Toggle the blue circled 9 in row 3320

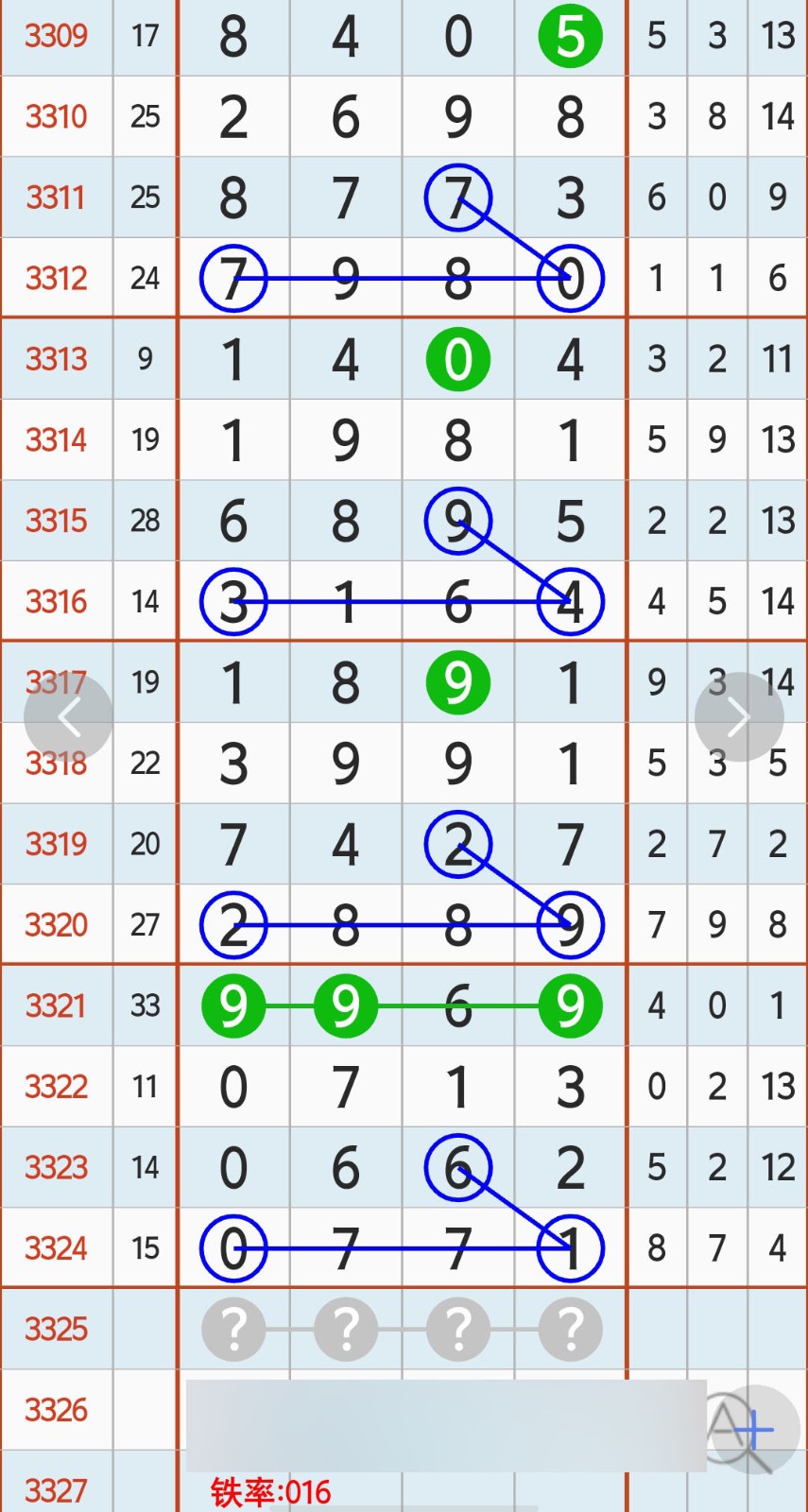[x=570, y=925]
